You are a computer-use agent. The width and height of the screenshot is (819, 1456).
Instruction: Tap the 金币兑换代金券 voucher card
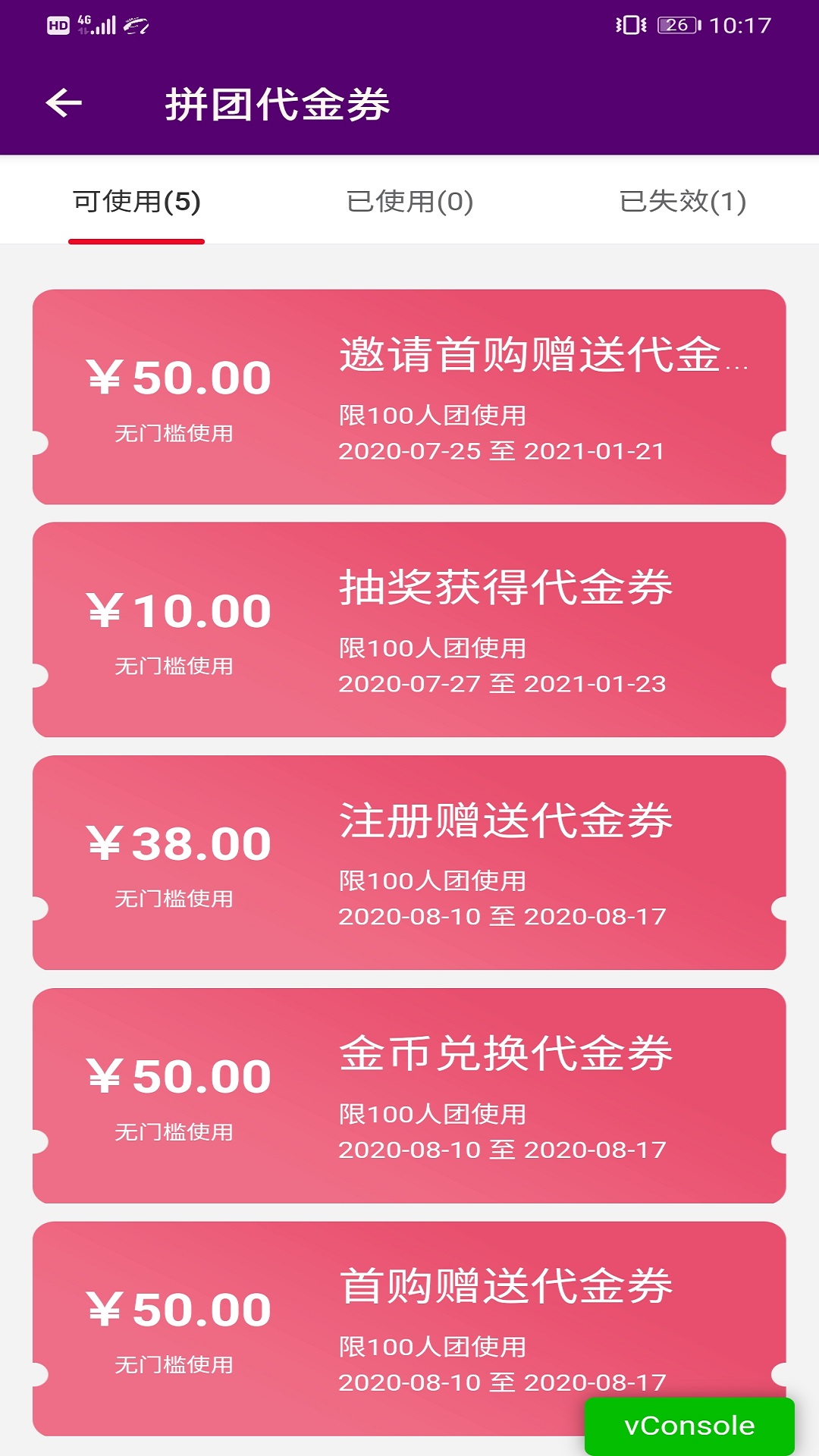click(409, 1095)
